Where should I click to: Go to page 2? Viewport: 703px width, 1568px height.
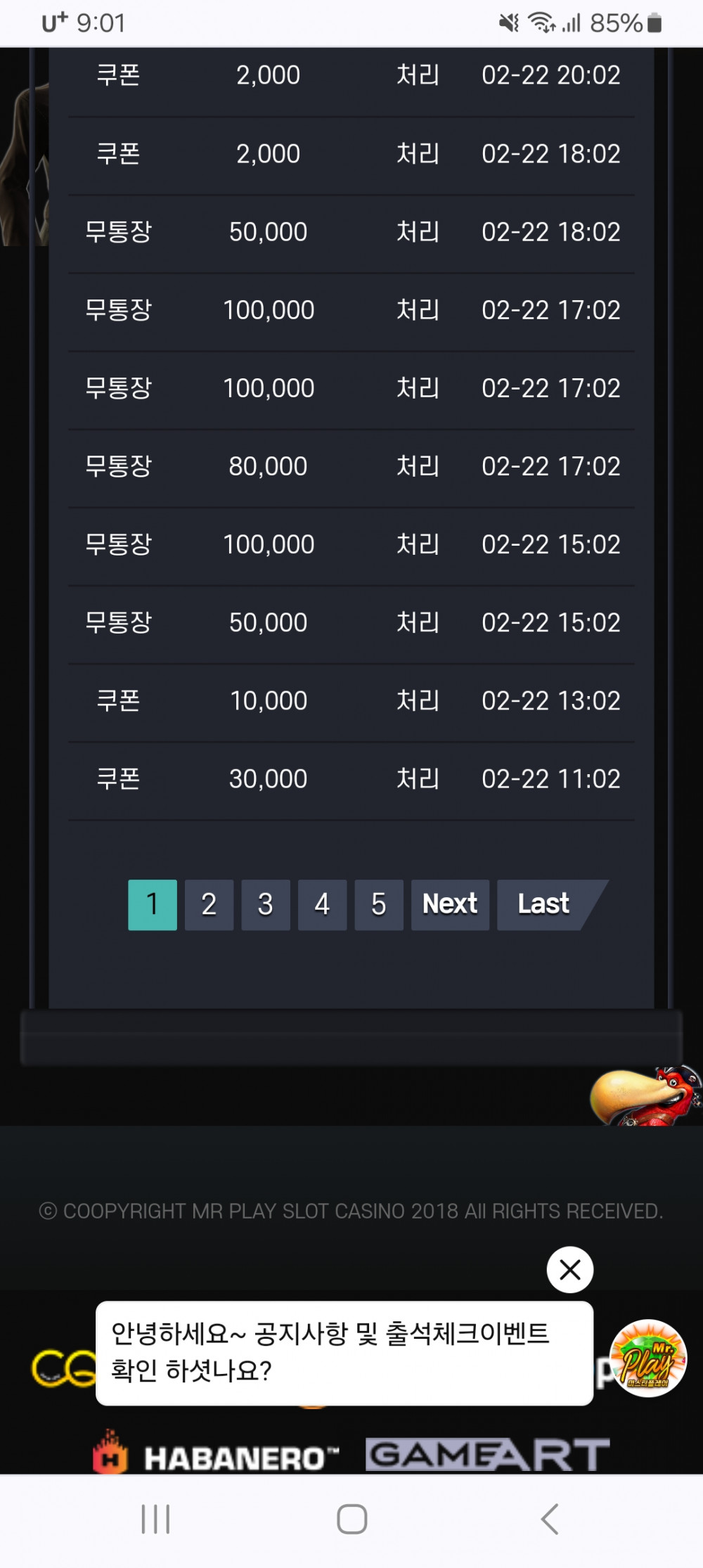click(x=209, y=904)
